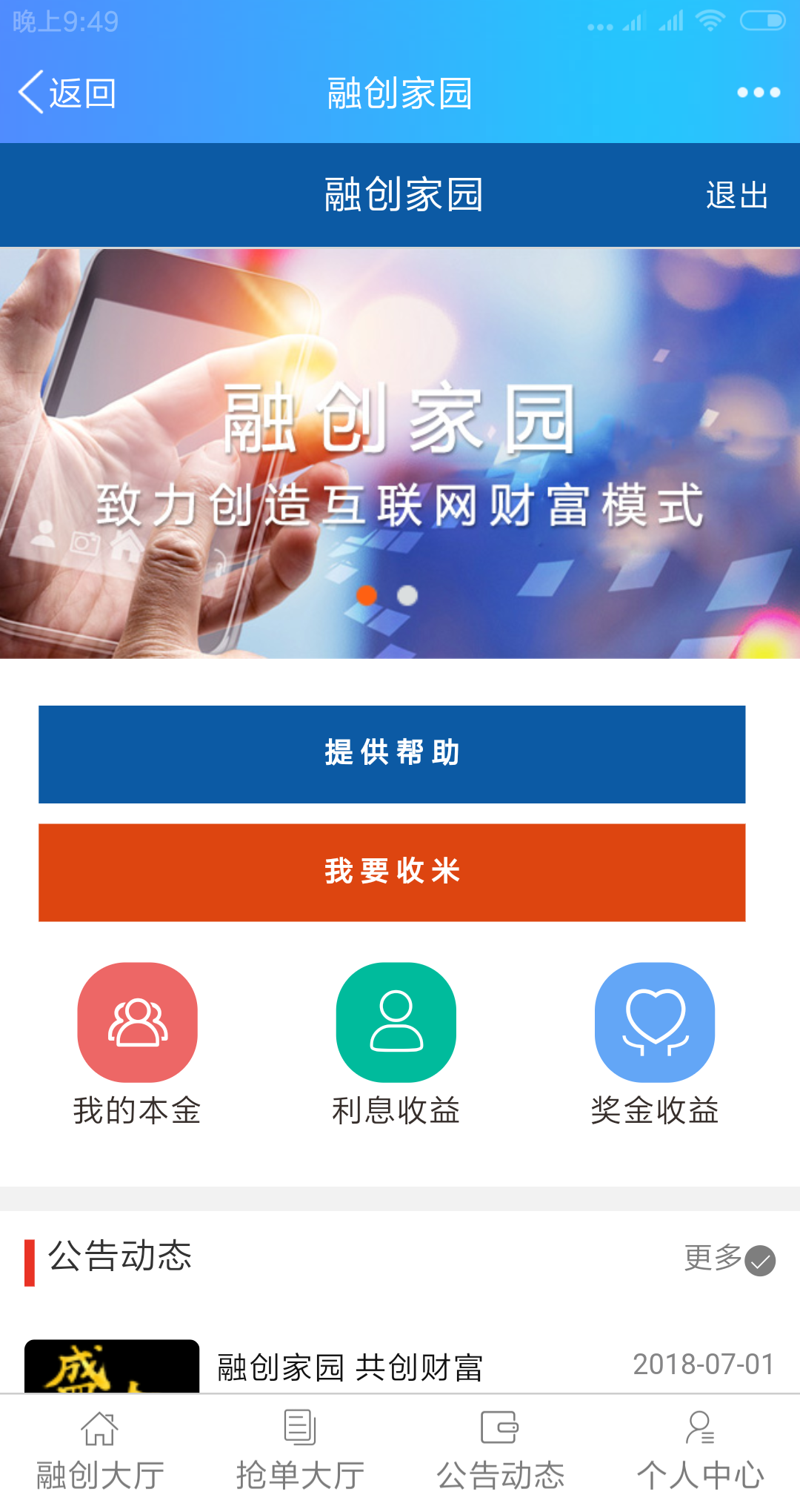Screen dimensions: 800x1512
Task: Select the second banner page dot
Action: tap(407, 595)
